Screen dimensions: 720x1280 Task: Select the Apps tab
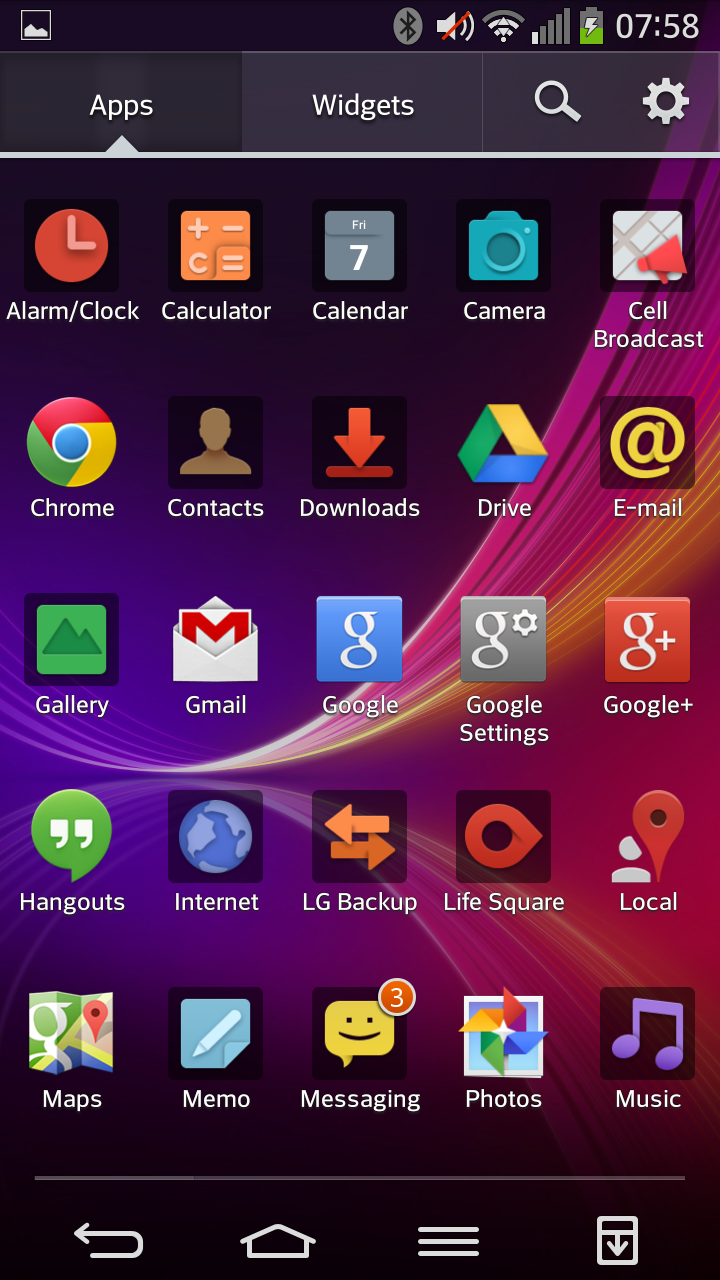121,104
